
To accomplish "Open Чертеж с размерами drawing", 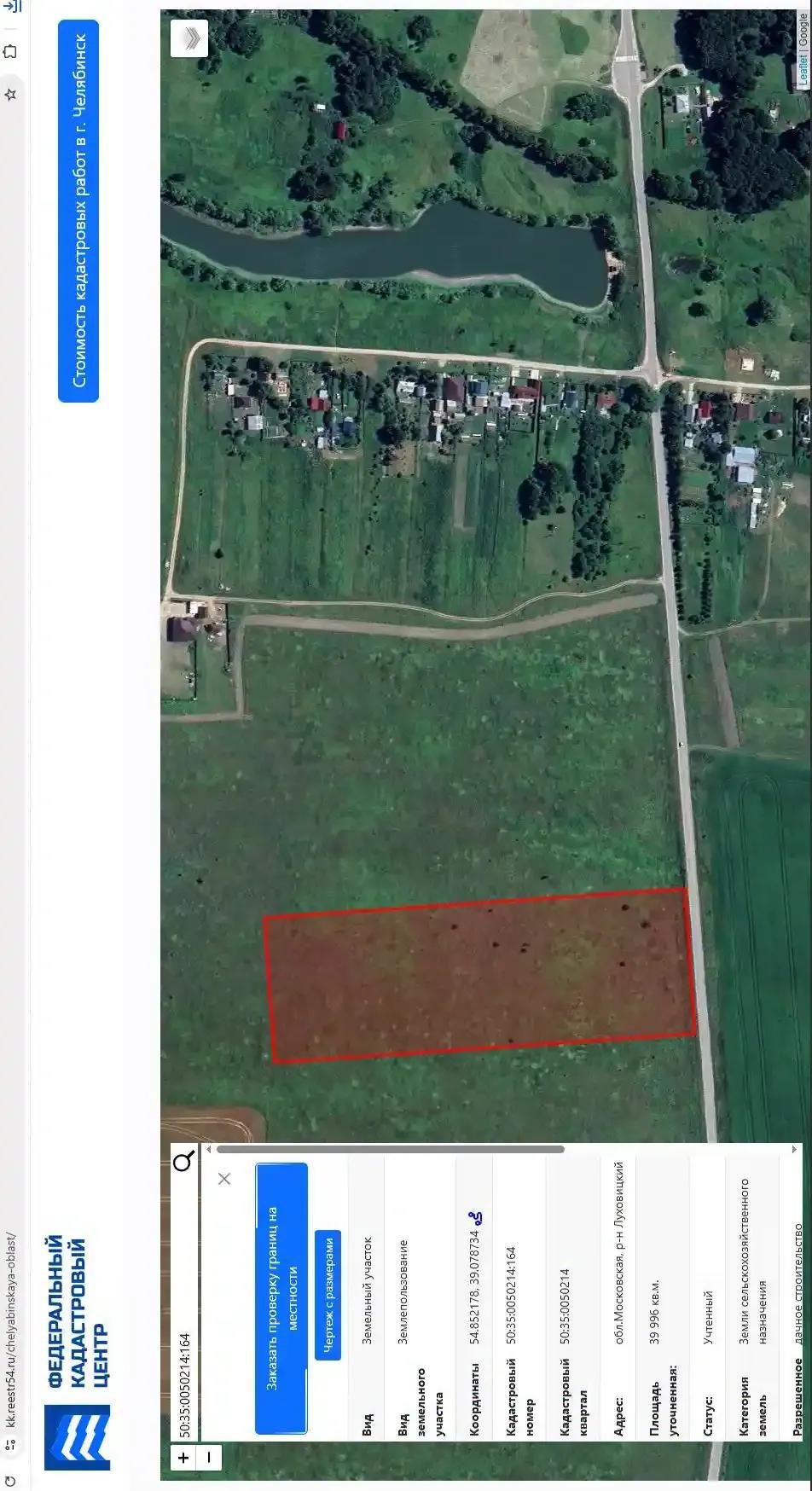I will point(328,1295).
